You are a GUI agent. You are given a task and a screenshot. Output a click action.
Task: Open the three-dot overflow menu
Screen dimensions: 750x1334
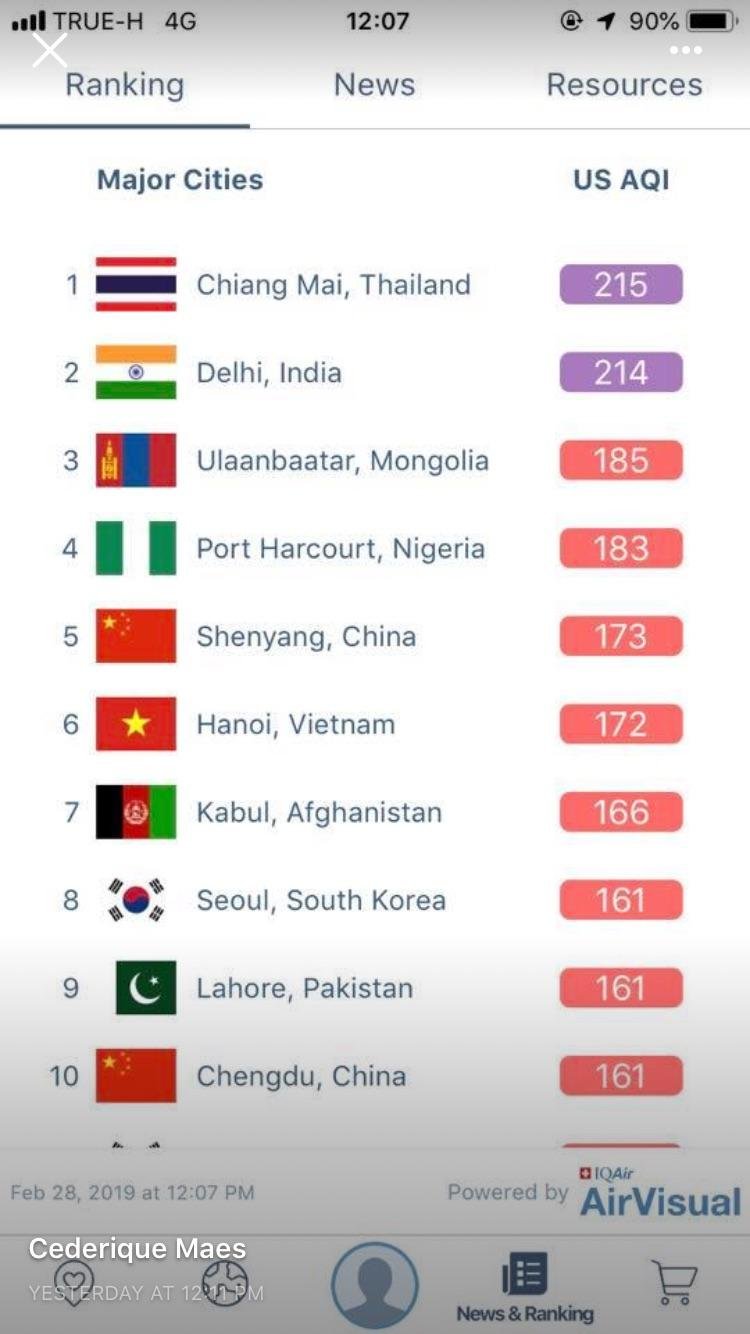click(686, 50)
